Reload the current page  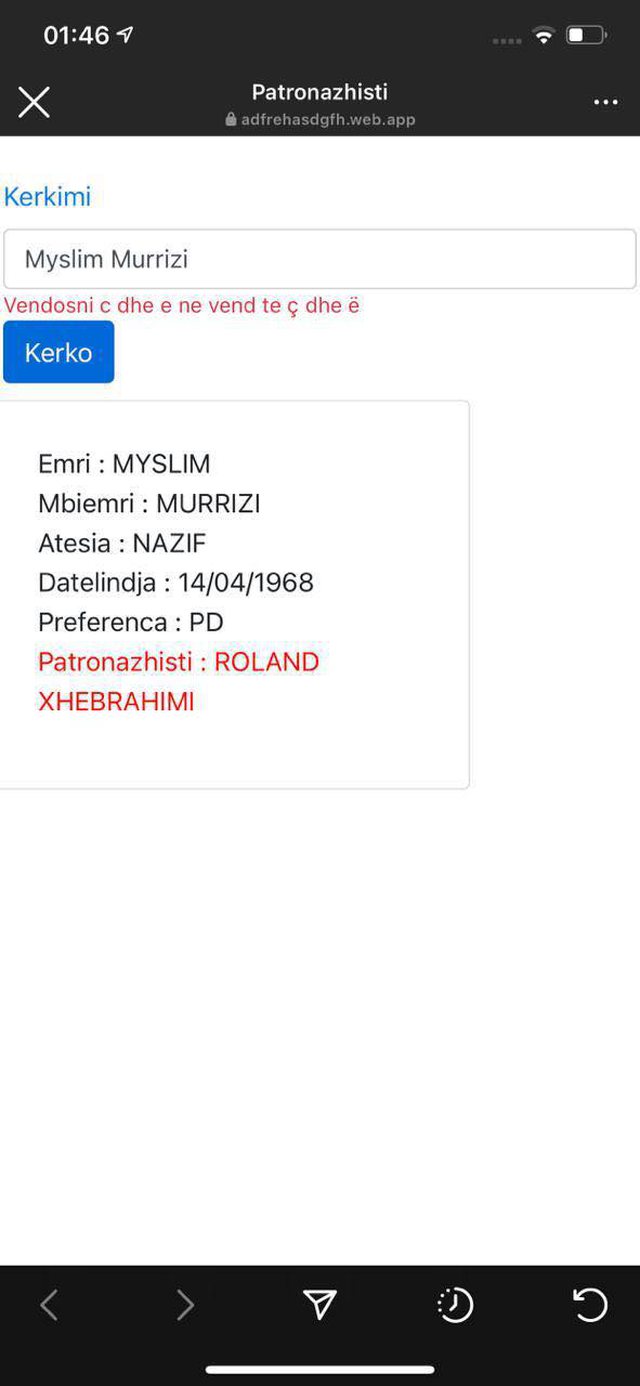(590, 1304)
